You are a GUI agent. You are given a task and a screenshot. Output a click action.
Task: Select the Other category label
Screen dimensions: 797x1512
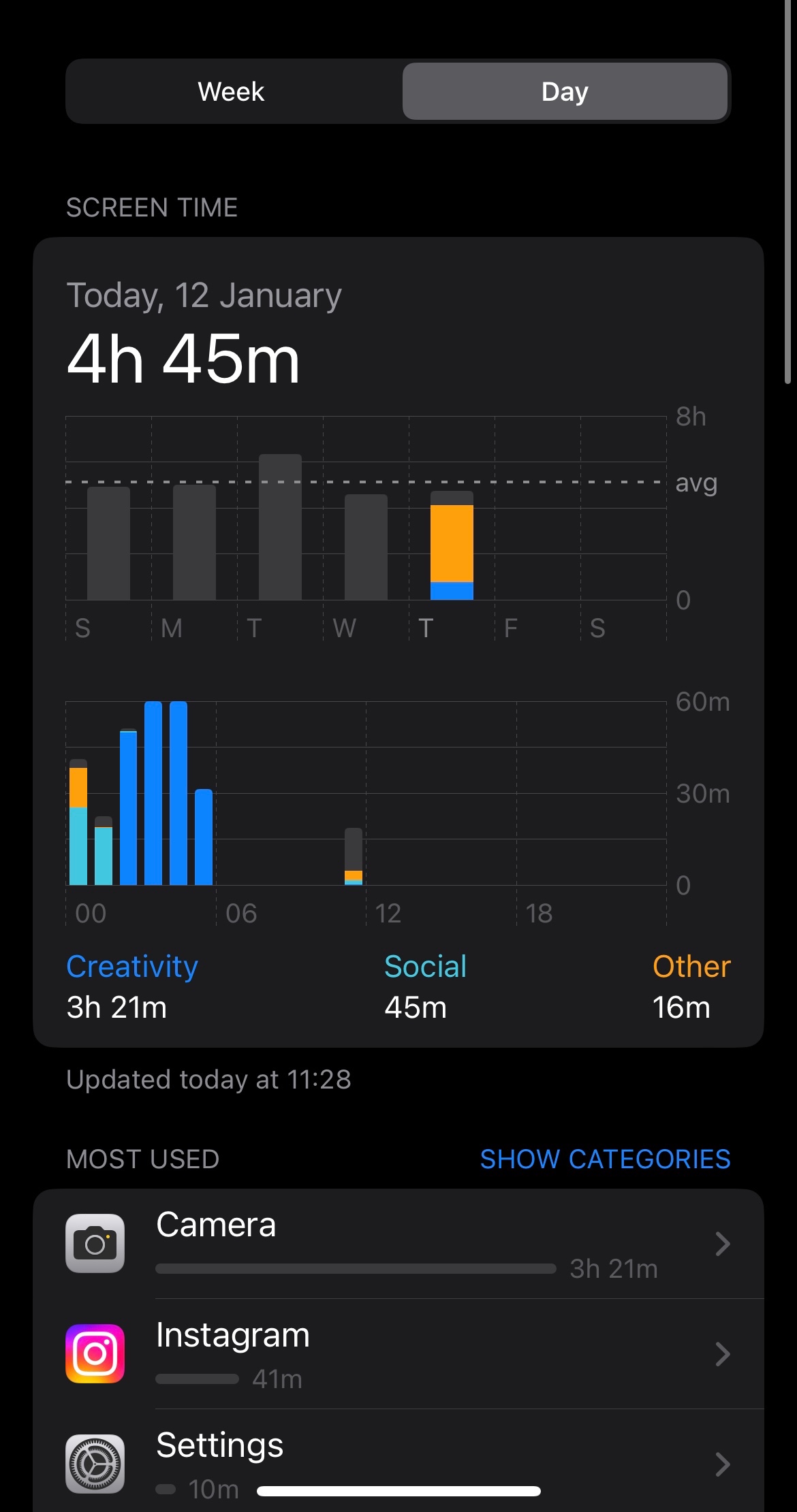691,966
